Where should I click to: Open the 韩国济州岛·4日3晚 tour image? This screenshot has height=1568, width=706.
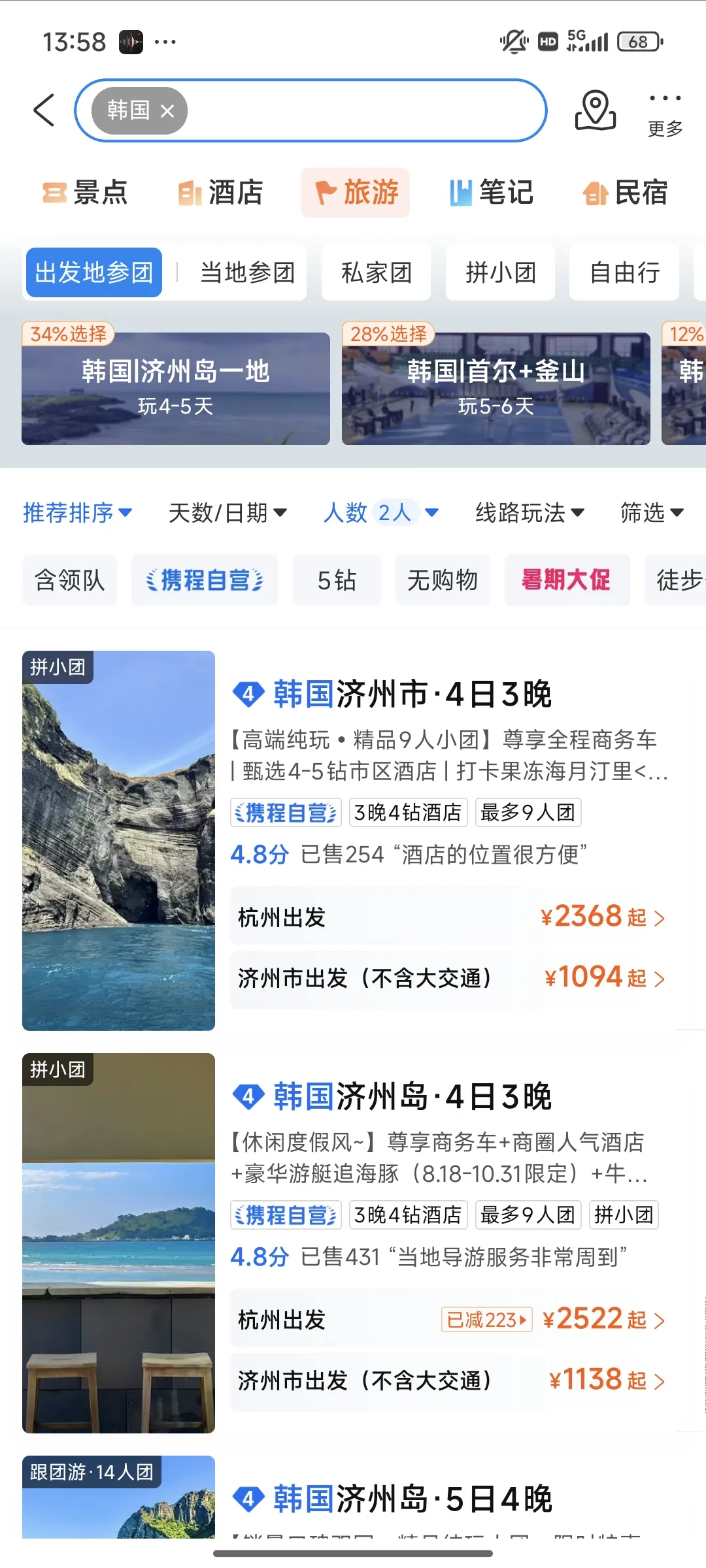point(118,1243)
